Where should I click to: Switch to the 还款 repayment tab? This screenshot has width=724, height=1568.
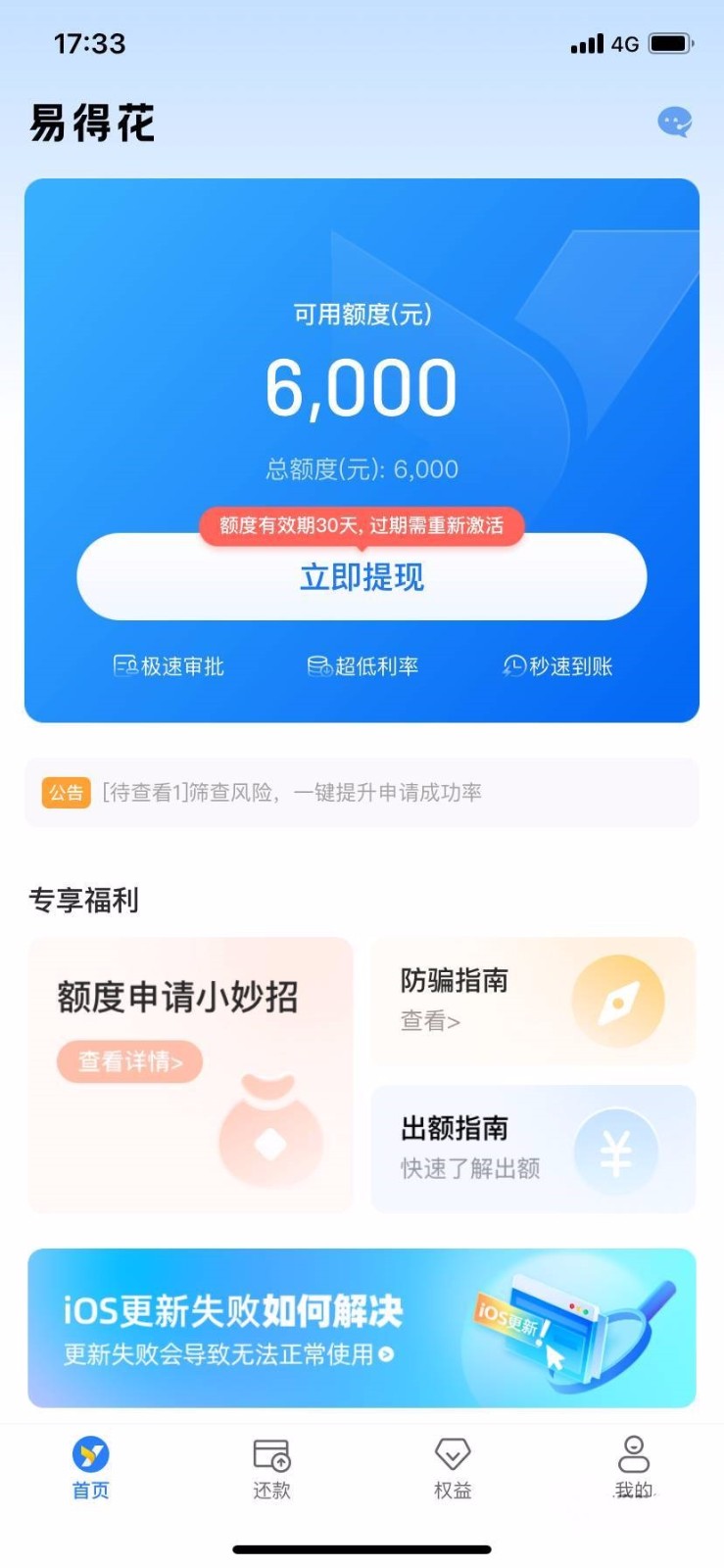coord(271,1468)
